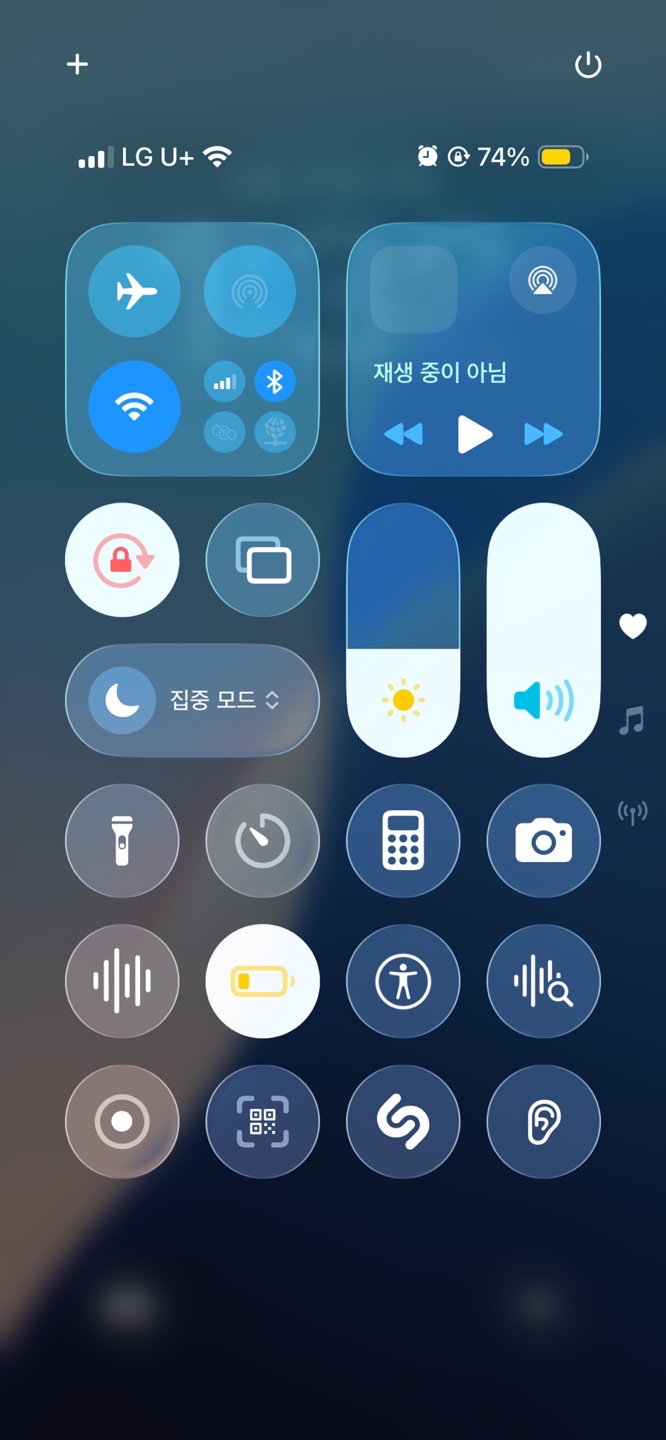Turn off Wi-Fi
Image resolution: width=666 pixels, height=1440 pixels.
coord(135,407)
